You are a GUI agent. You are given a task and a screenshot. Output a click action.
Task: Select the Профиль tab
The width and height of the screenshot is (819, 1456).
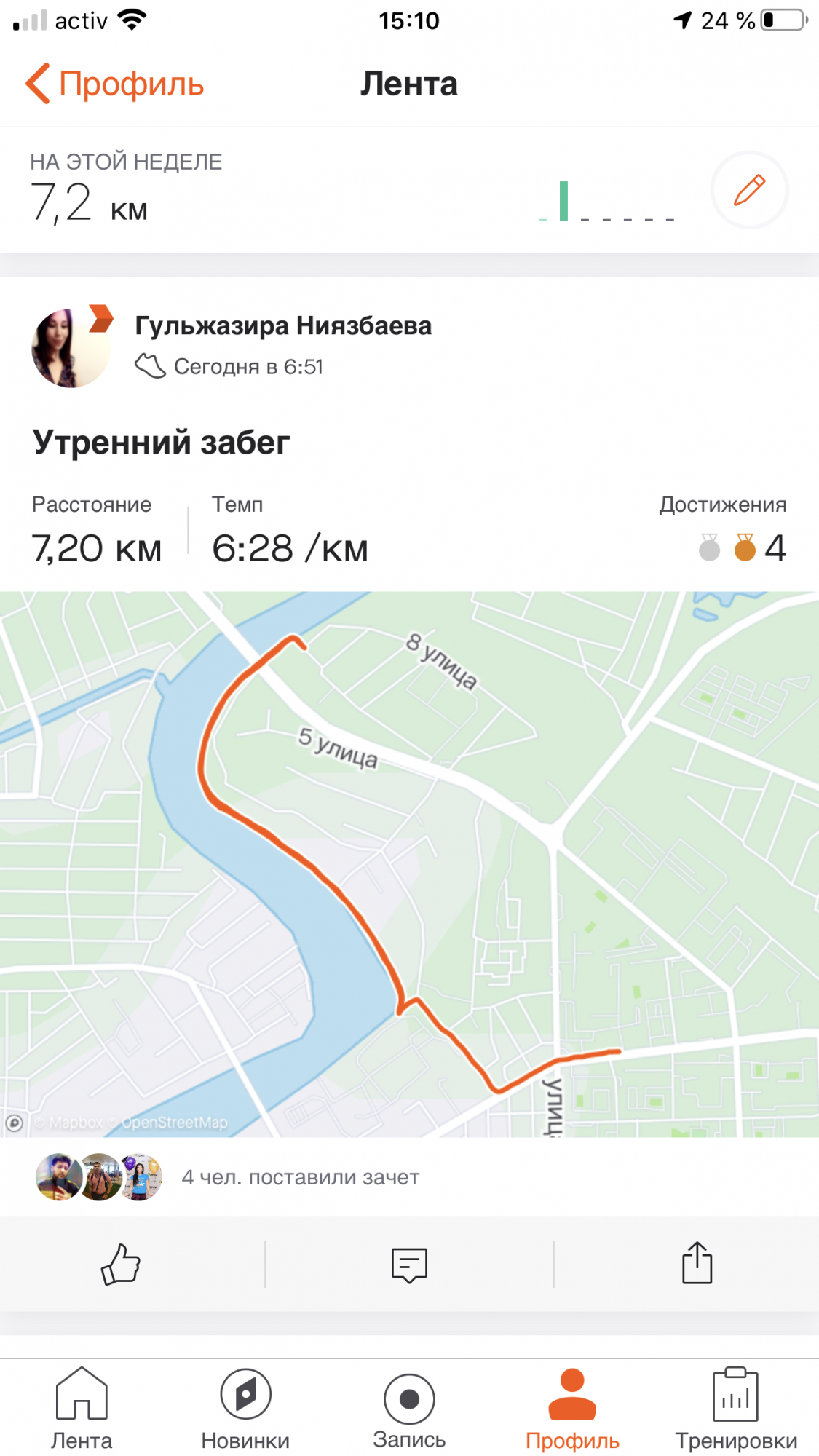point(573,1409)
